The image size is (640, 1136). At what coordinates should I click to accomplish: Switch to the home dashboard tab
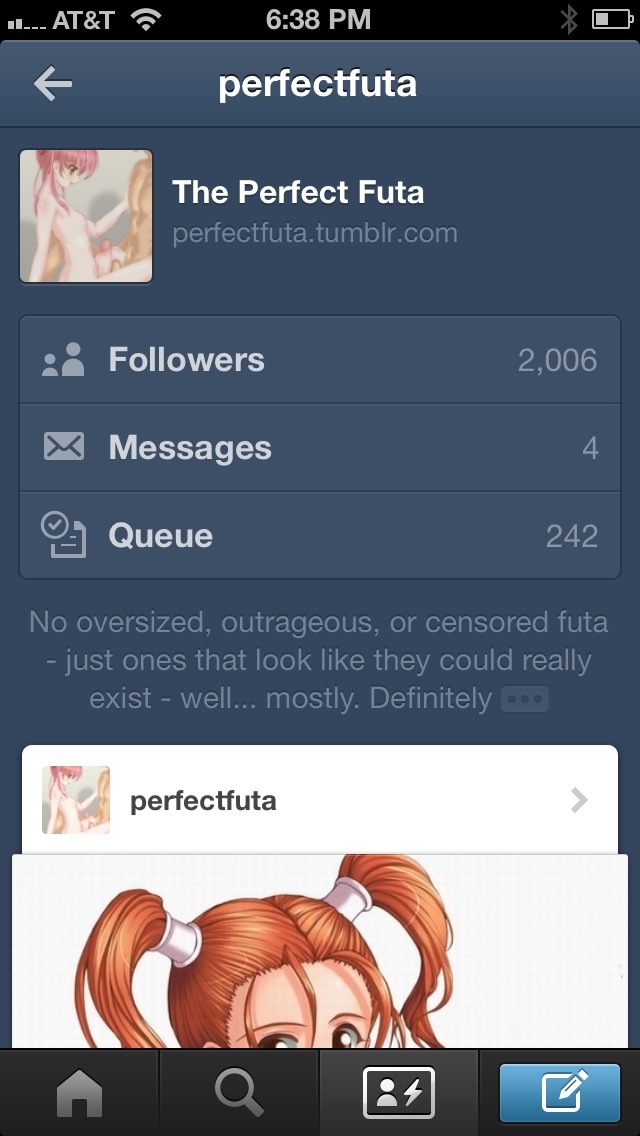80,1094
